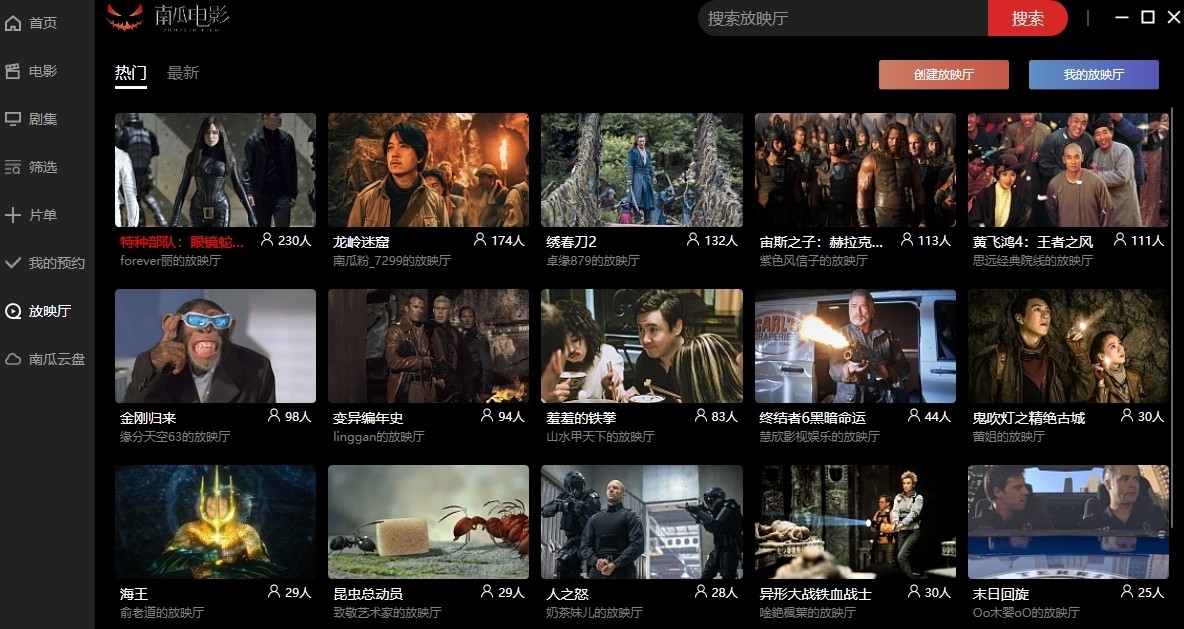Image resolution: width=1184 pixels, height=629 pixels.
Task: Open the 剧集 section
Action: (x=43, y=119)
